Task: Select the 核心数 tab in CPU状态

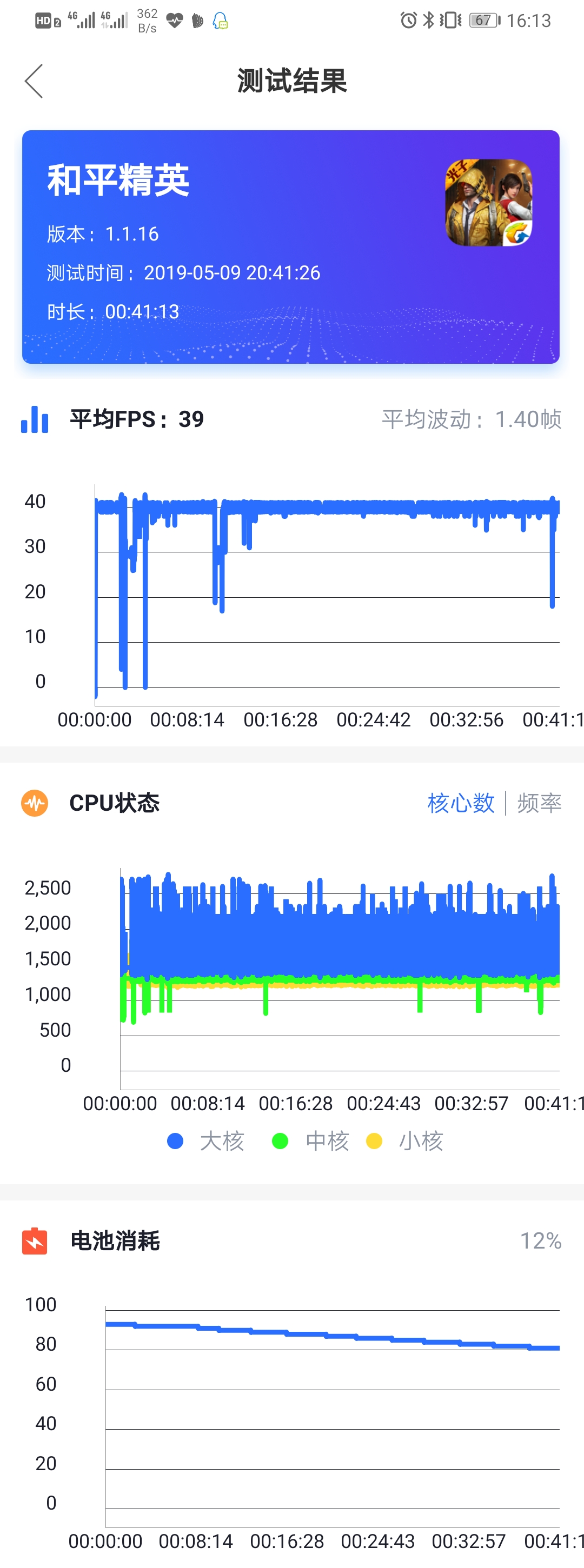Action: (461, 803)
